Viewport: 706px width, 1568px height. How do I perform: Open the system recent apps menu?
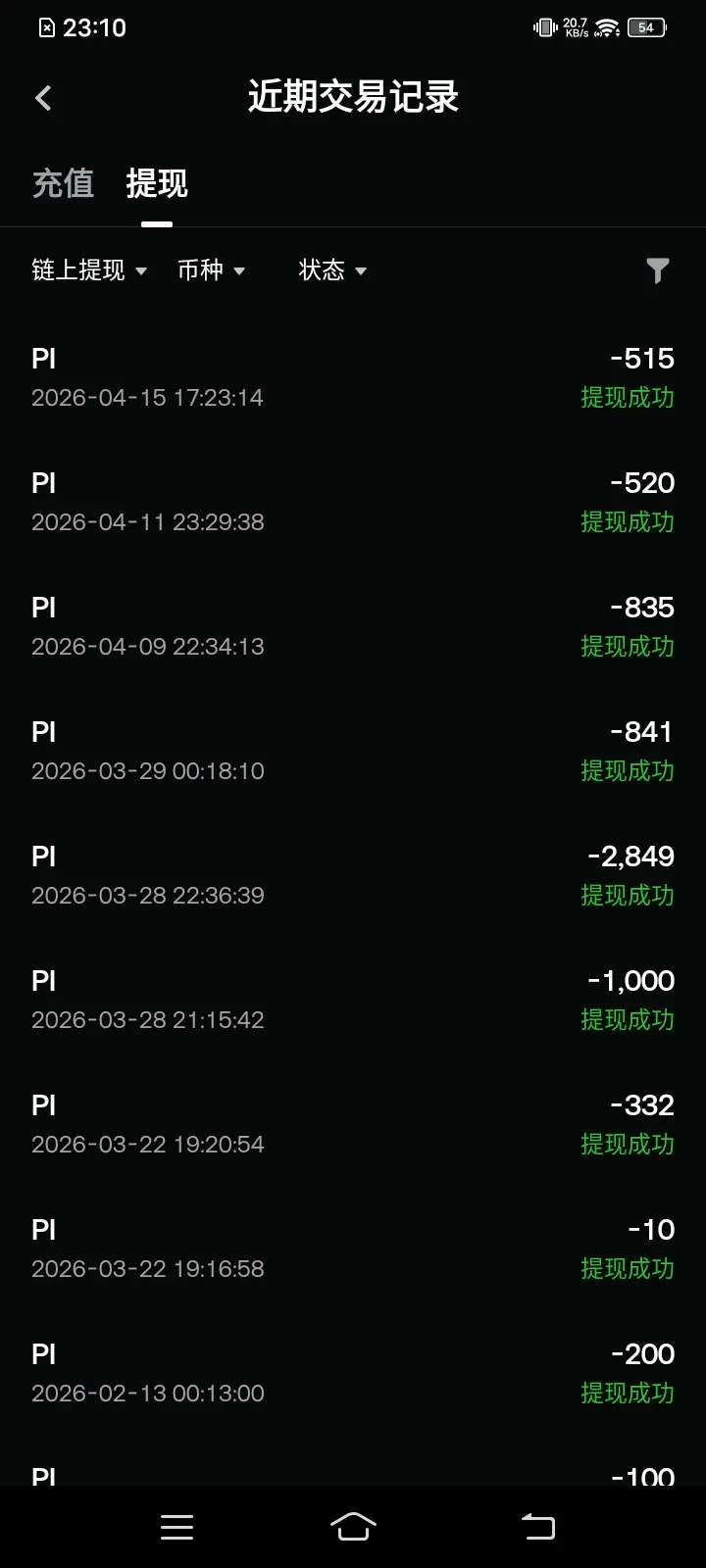[x=176, y=1527]
